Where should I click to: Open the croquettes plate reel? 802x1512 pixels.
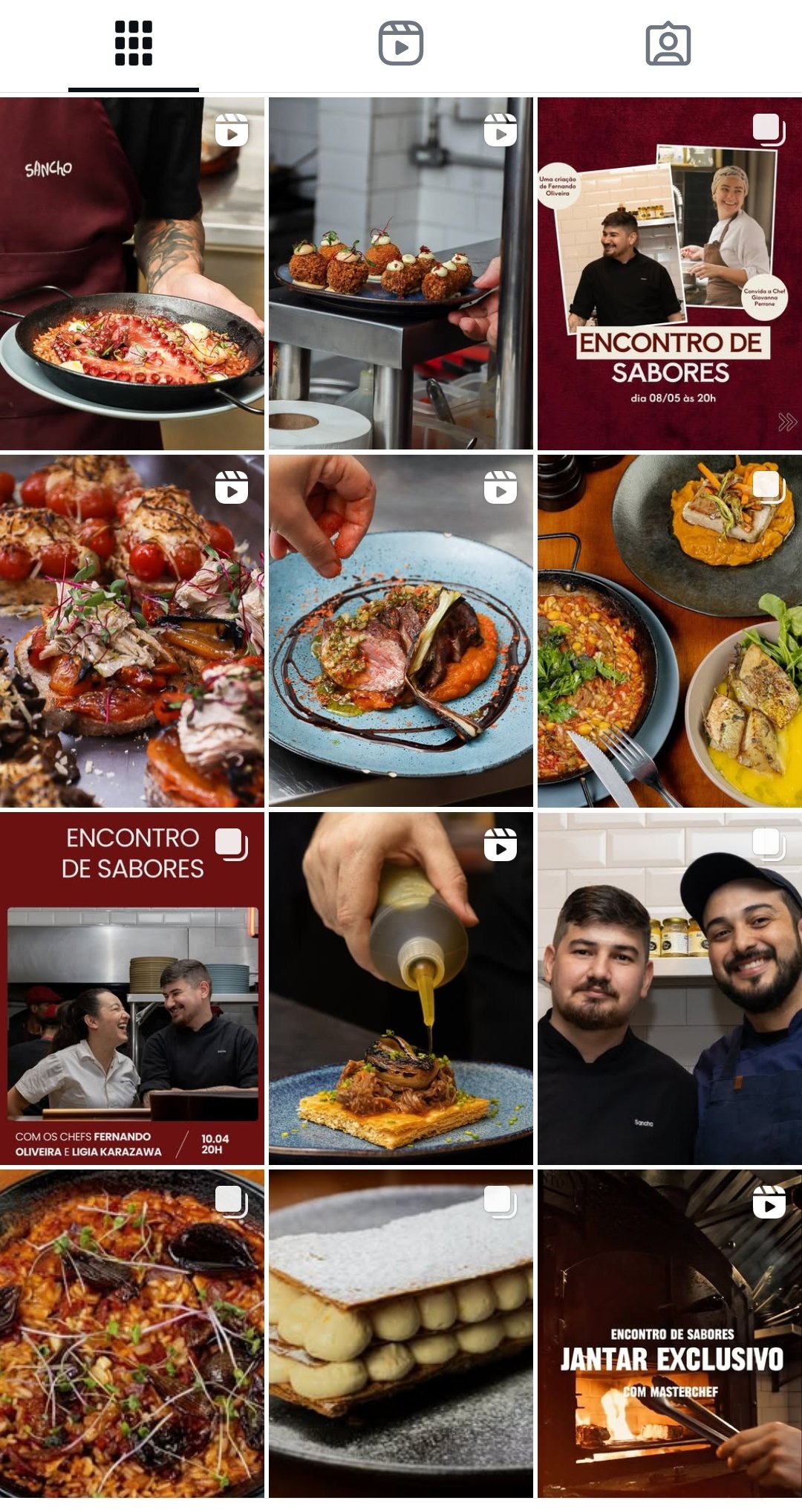pyautogui.click(x=401, y=273)
